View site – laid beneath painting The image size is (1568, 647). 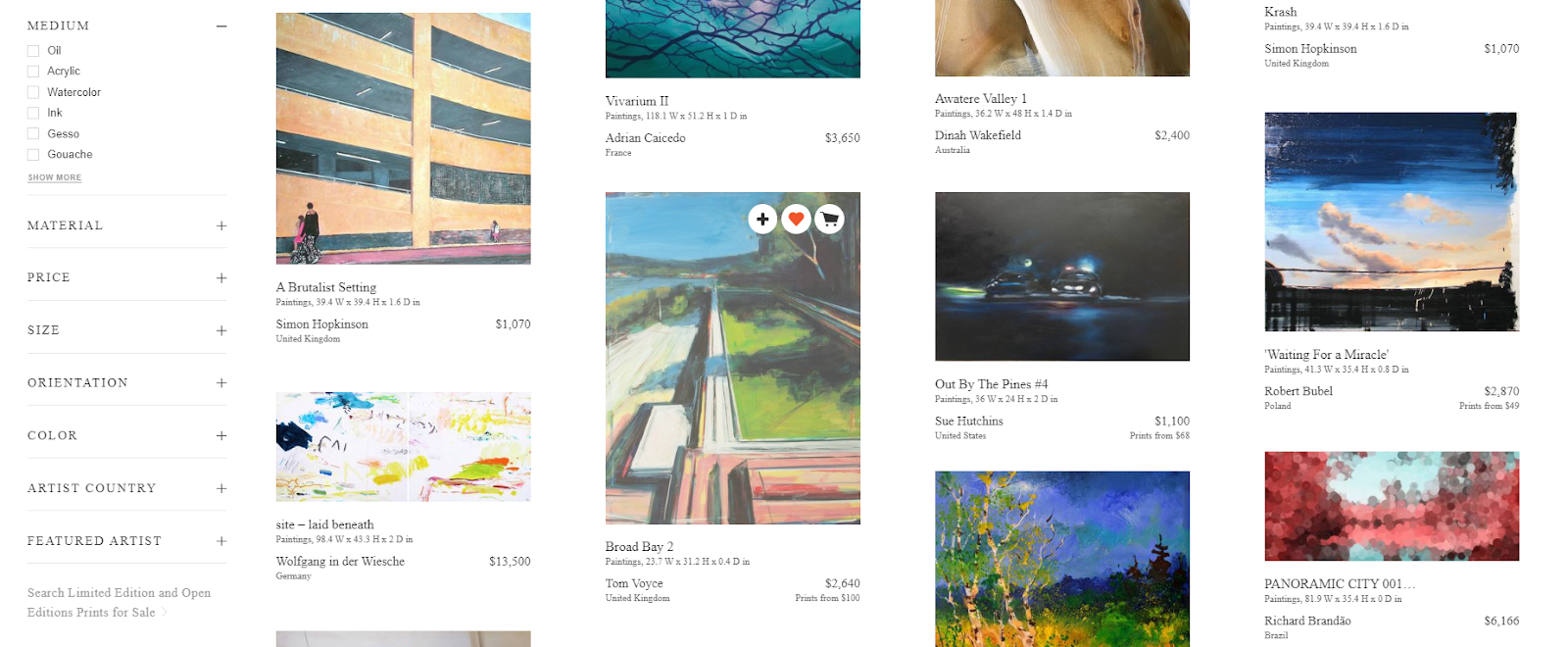[x=403, y=447]
